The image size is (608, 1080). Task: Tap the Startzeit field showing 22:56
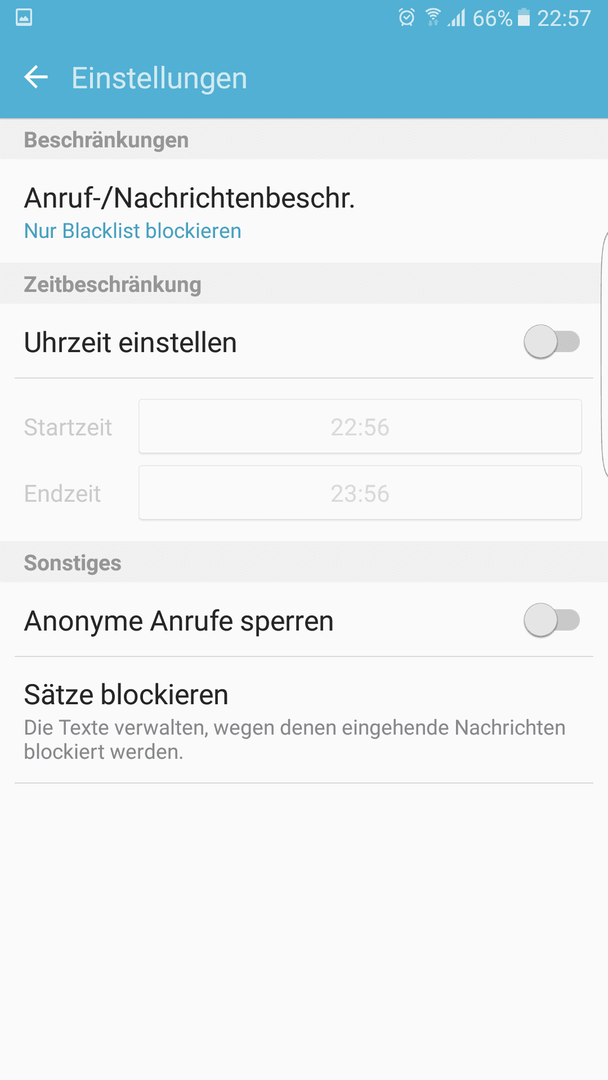point(360,426)
